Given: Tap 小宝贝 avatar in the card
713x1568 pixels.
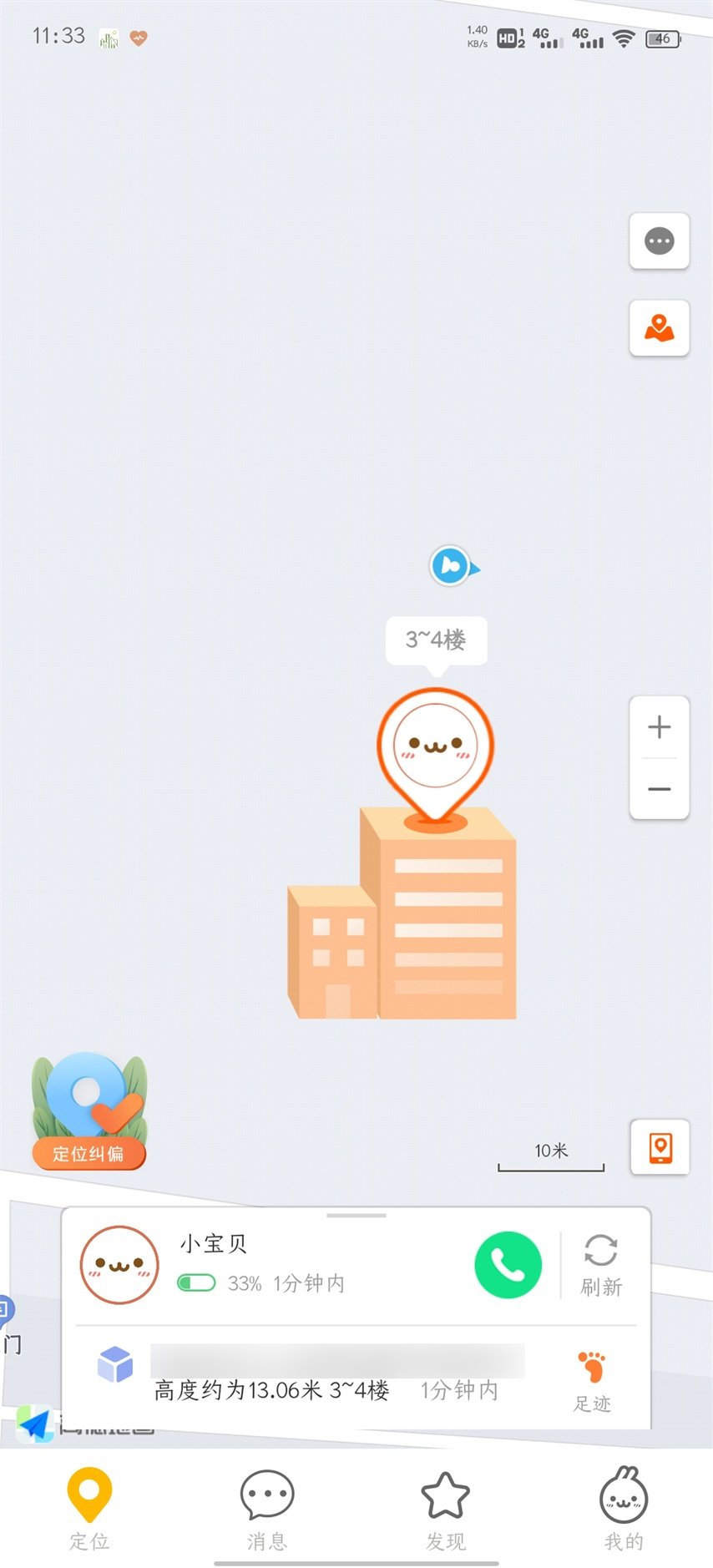Looking at the screenshot, I should 119,1264.
